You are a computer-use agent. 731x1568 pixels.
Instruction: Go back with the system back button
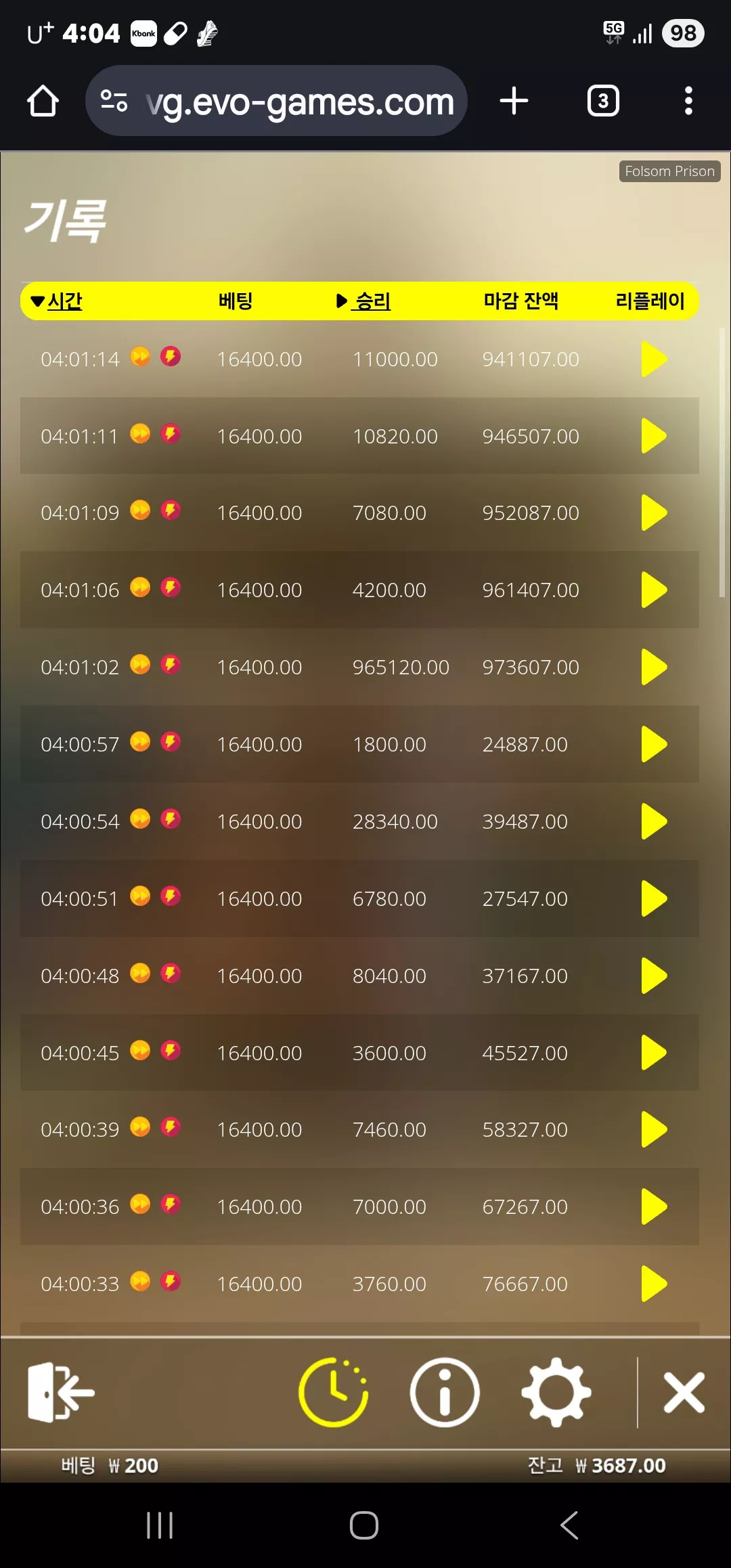(569, 1525)
